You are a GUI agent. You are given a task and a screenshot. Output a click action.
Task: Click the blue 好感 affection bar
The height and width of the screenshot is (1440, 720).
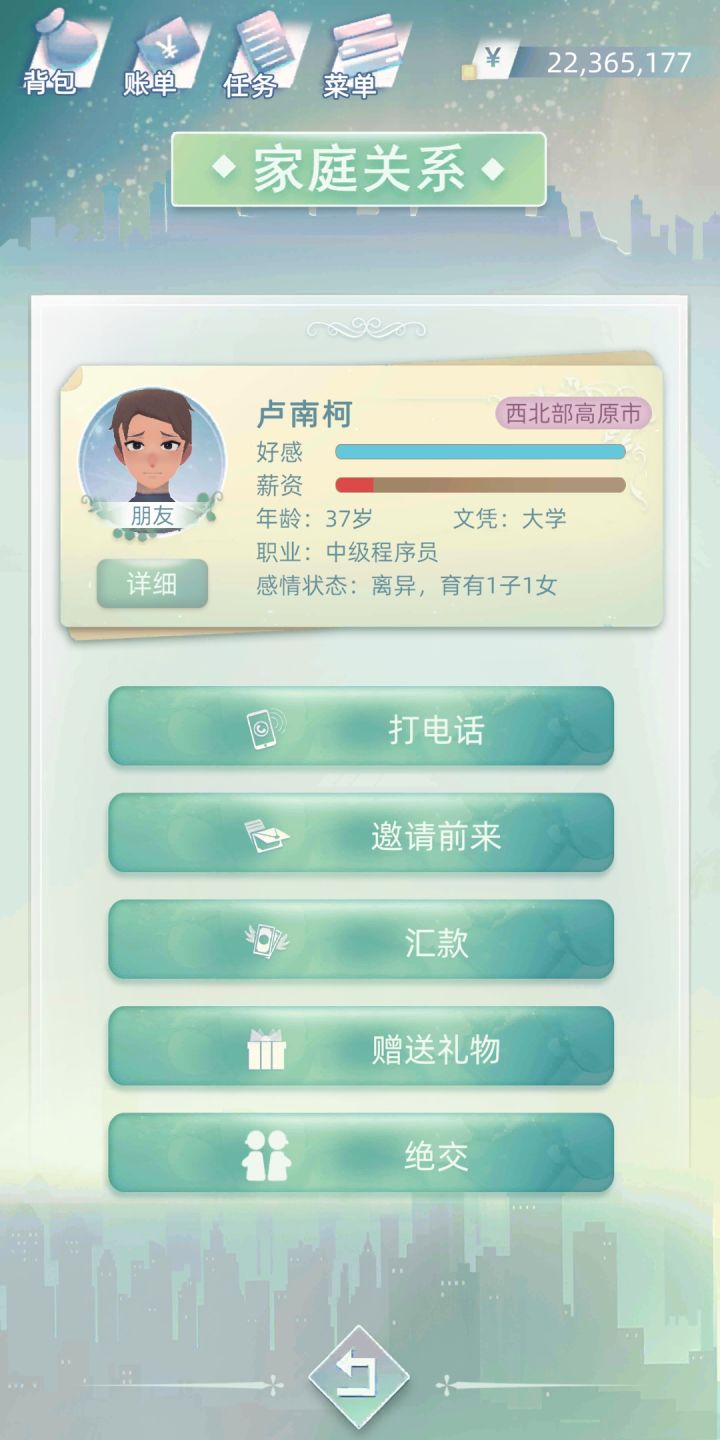click(x=480, y=451)
